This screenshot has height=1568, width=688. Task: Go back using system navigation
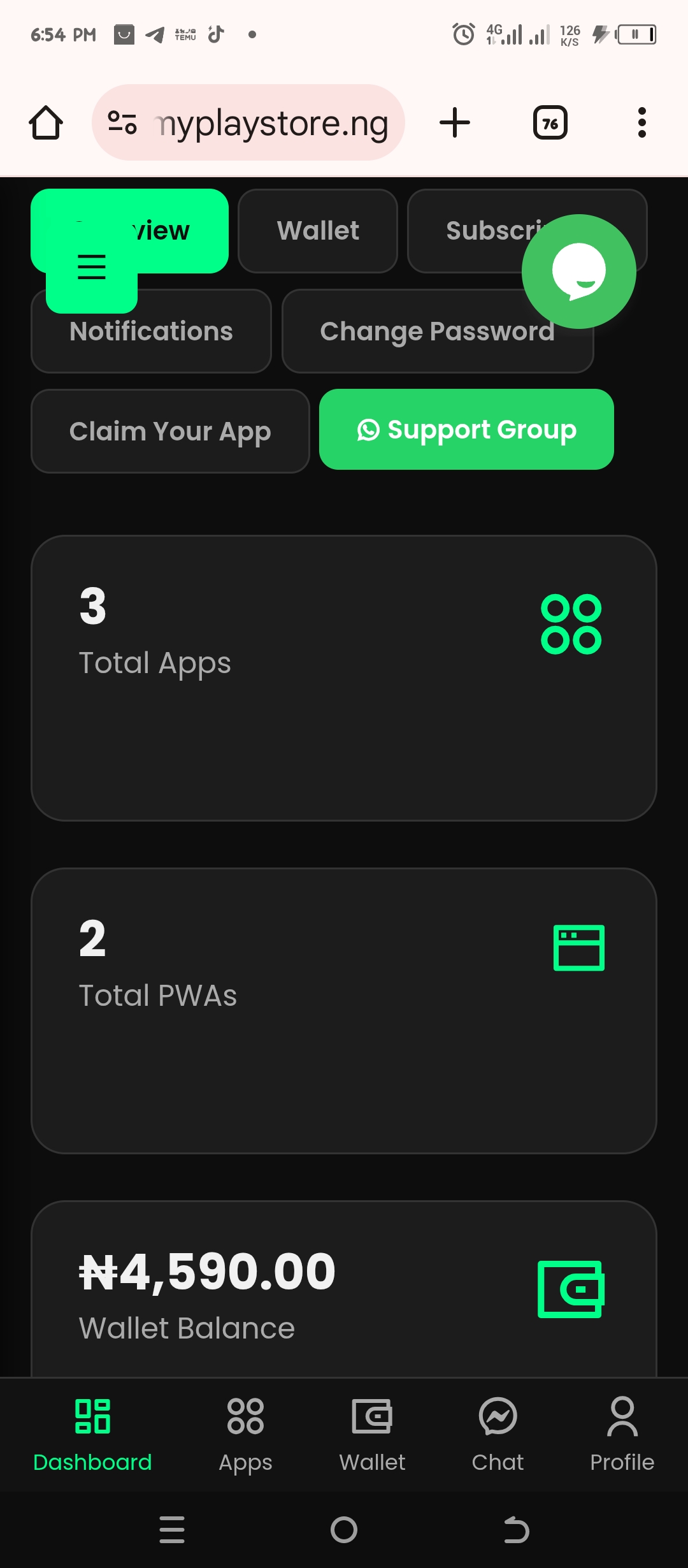click(x=516, y=1530)
